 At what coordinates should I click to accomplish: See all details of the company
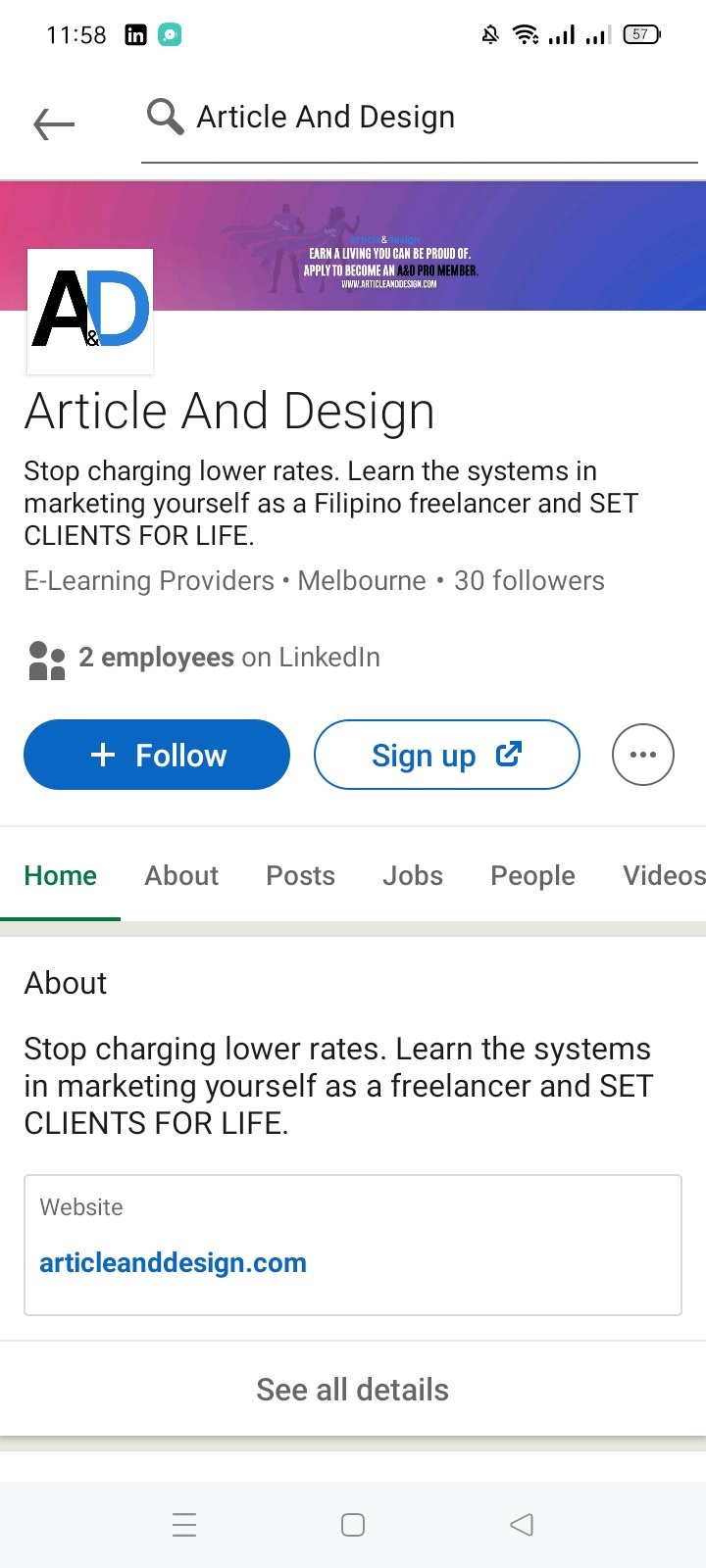point(353,1390)
